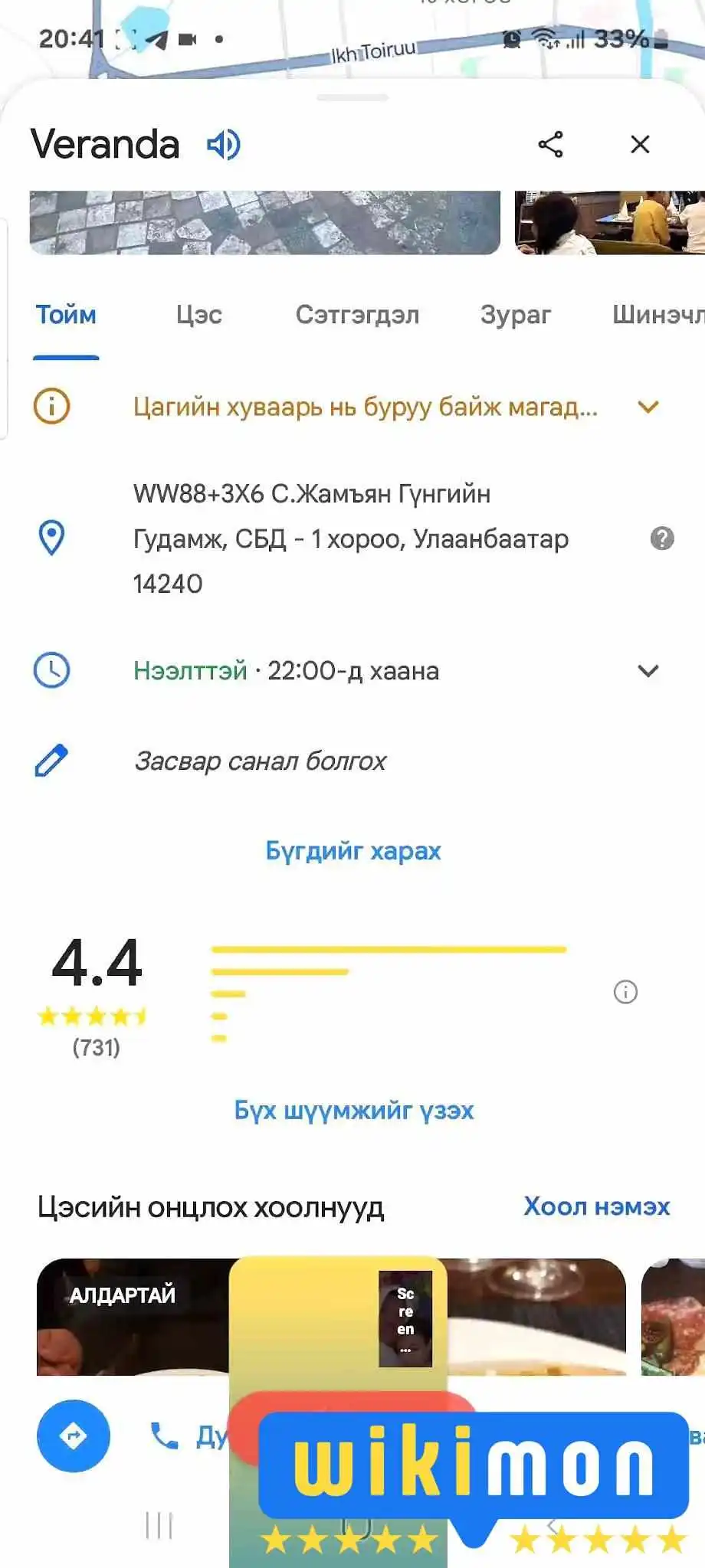Expand the hours-may-be-wrong warning notice
Viewport: 705px width, 1568px height.
(x=352, y=406)
